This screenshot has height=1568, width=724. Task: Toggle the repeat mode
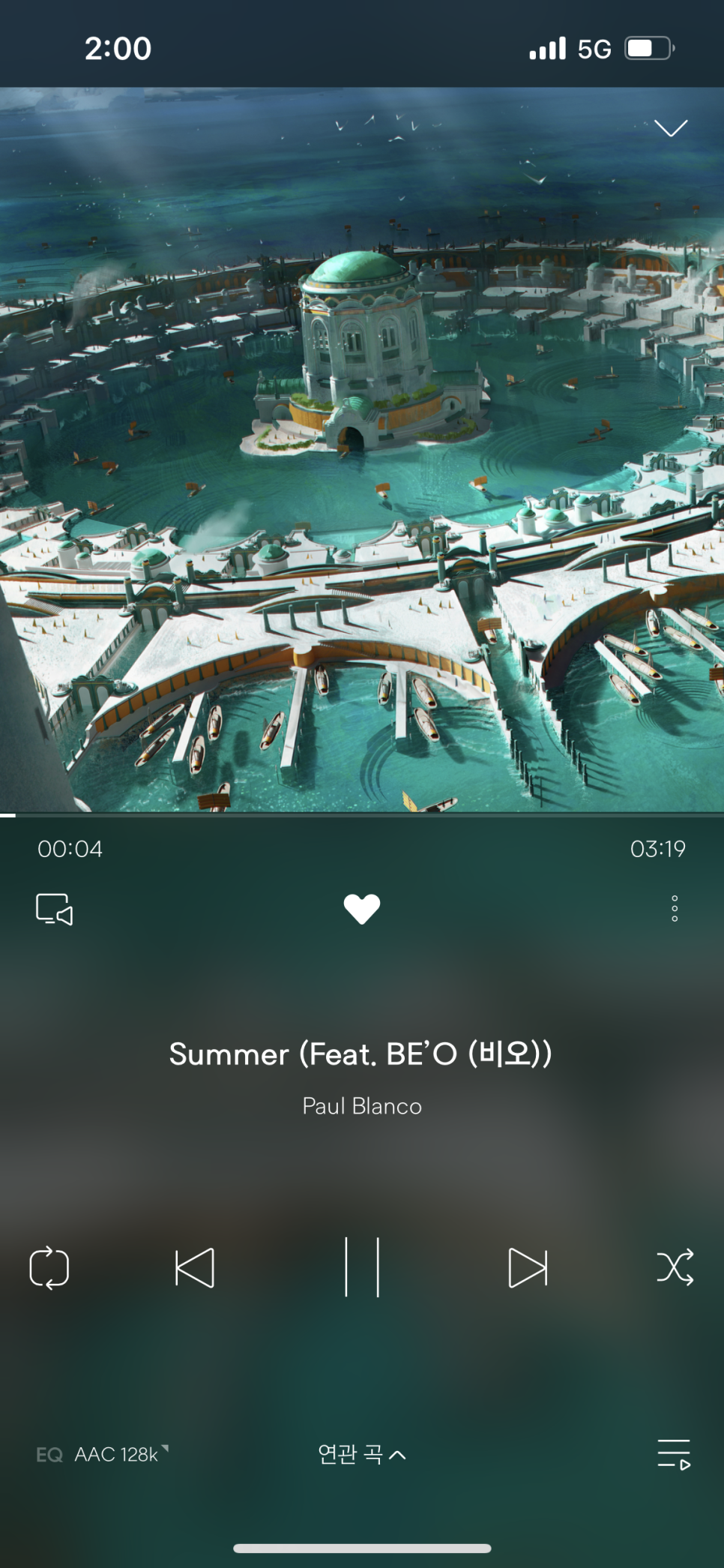(x=49, y=1268)
